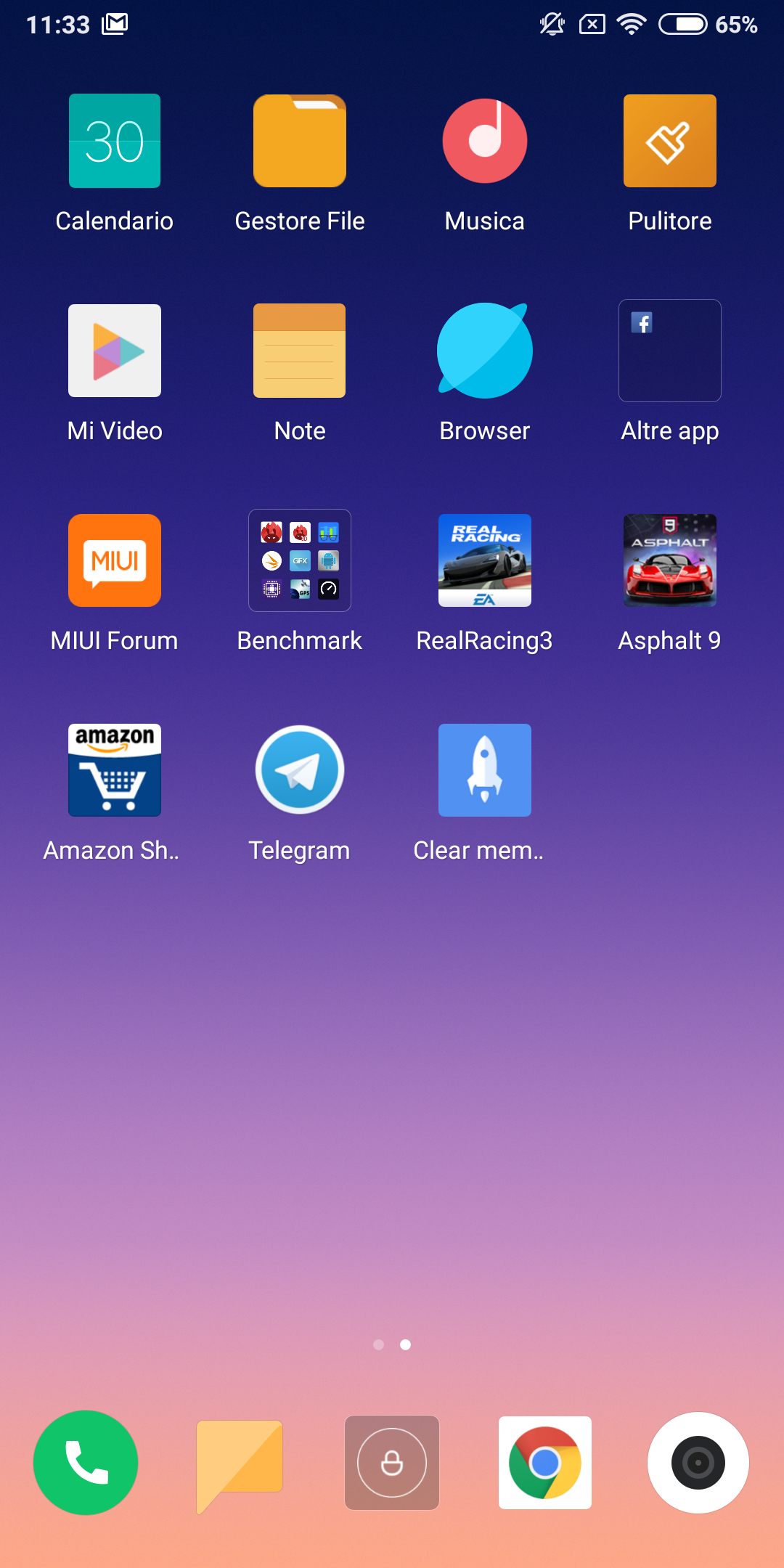Screen dimensions: 784x1568
Task: Start Asphalt 9
Action: tap(669, 560)
